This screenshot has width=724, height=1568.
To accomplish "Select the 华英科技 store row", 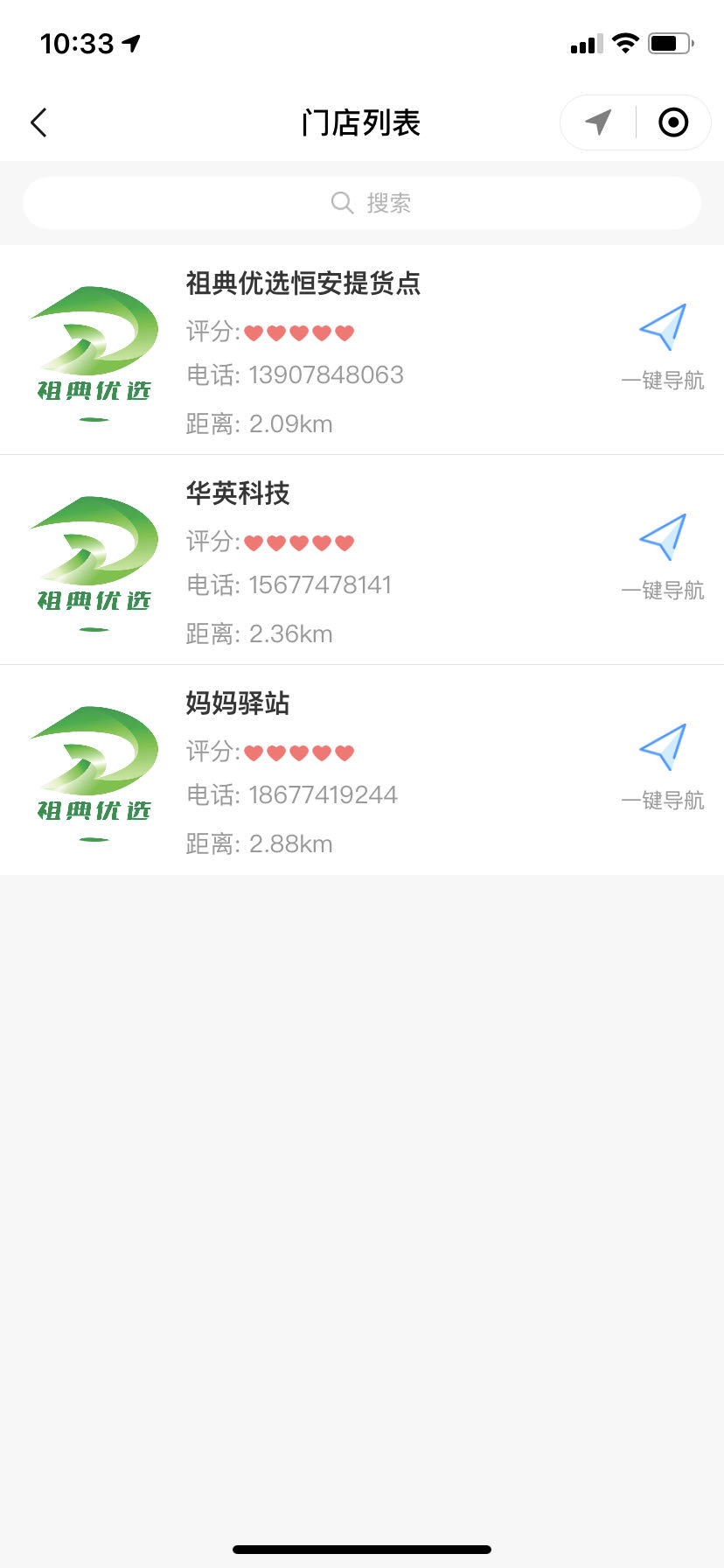I will 238,493.
